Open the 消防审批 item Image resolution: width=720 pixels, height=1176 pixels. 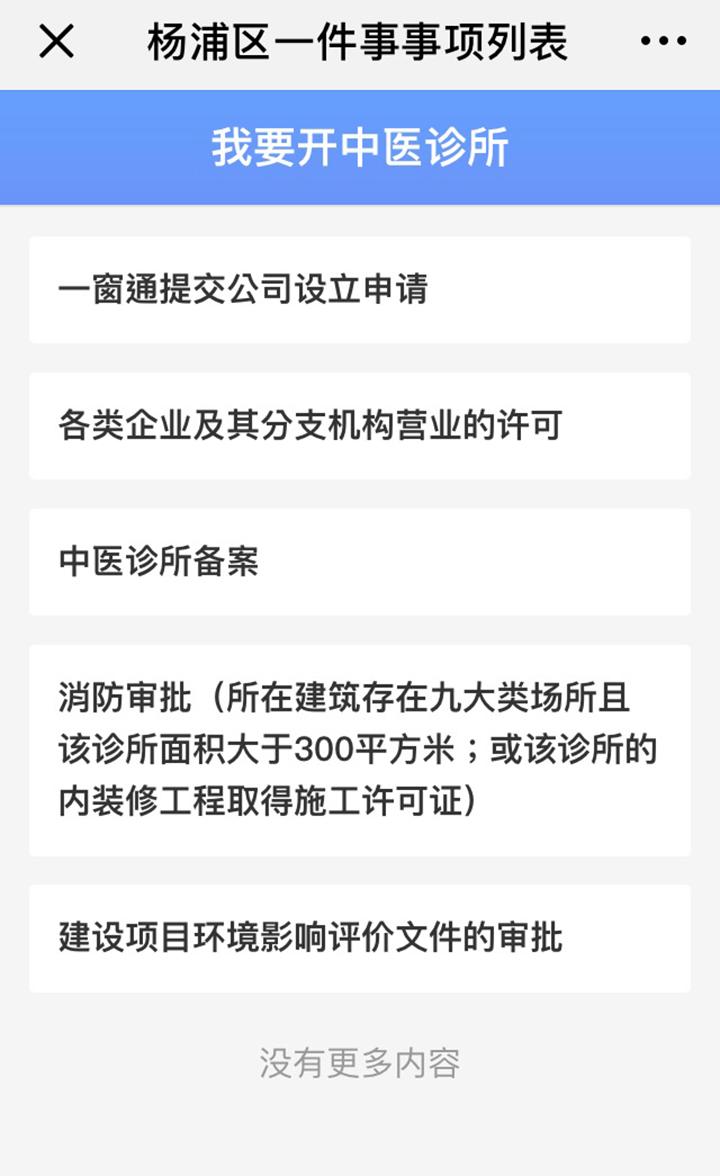coord(360,750)
